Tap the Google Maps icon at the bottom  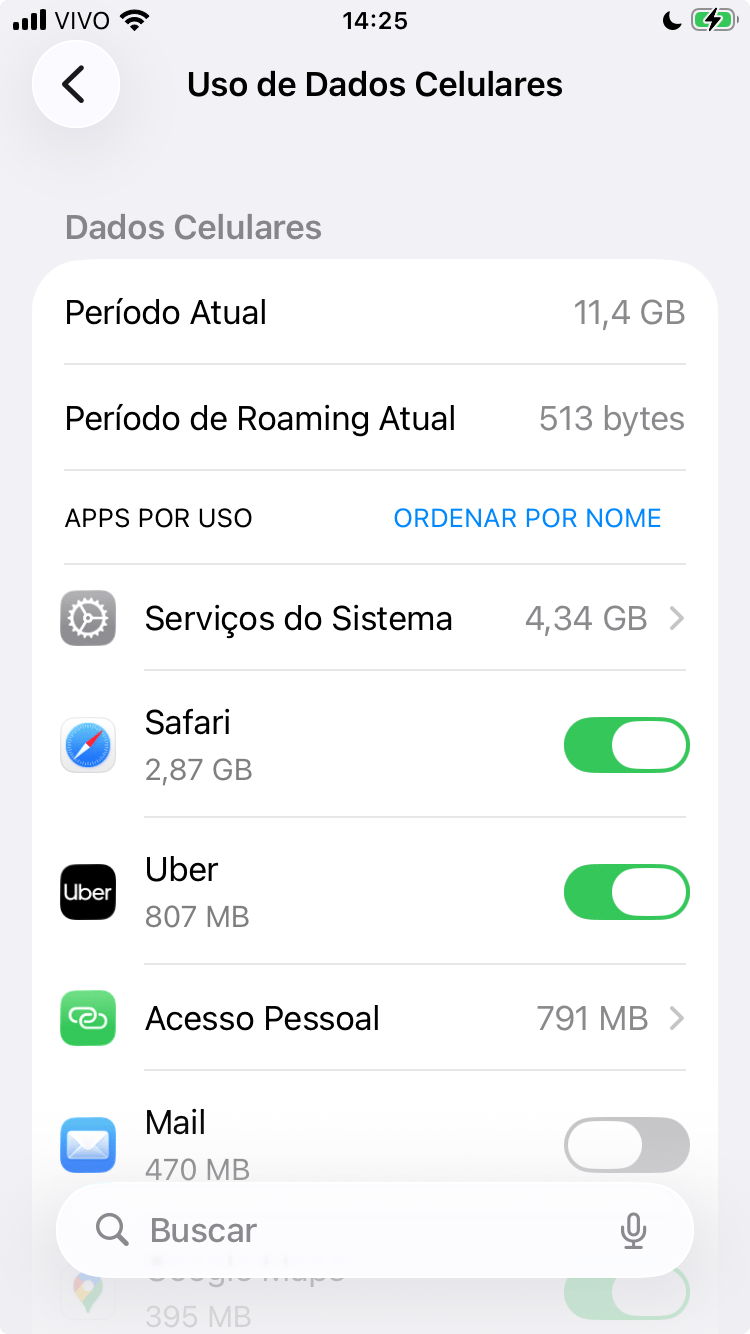coord(88,1290)
